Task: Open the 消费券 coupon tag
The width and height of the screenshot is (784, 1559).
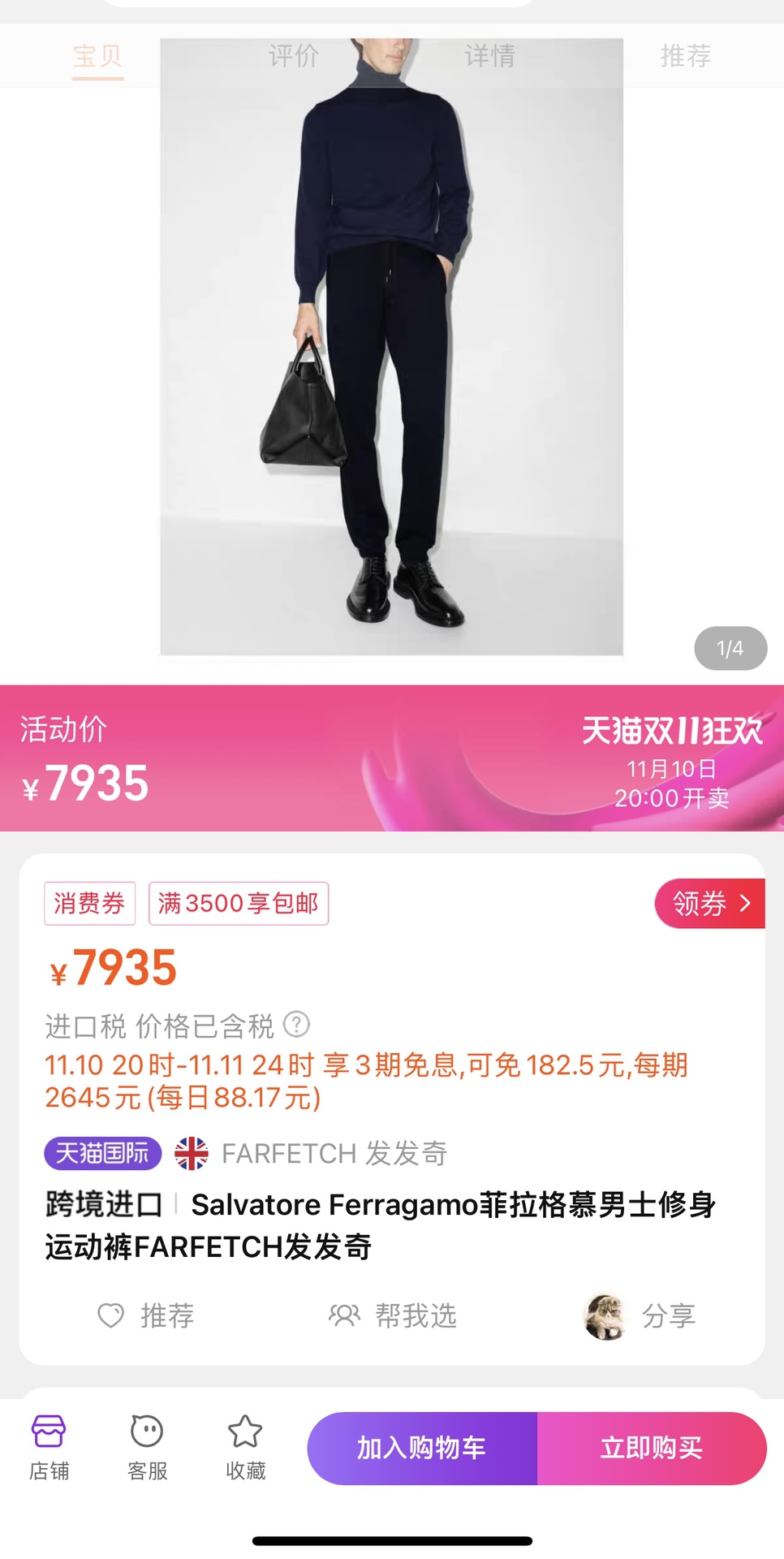Action: coord(89,903)
